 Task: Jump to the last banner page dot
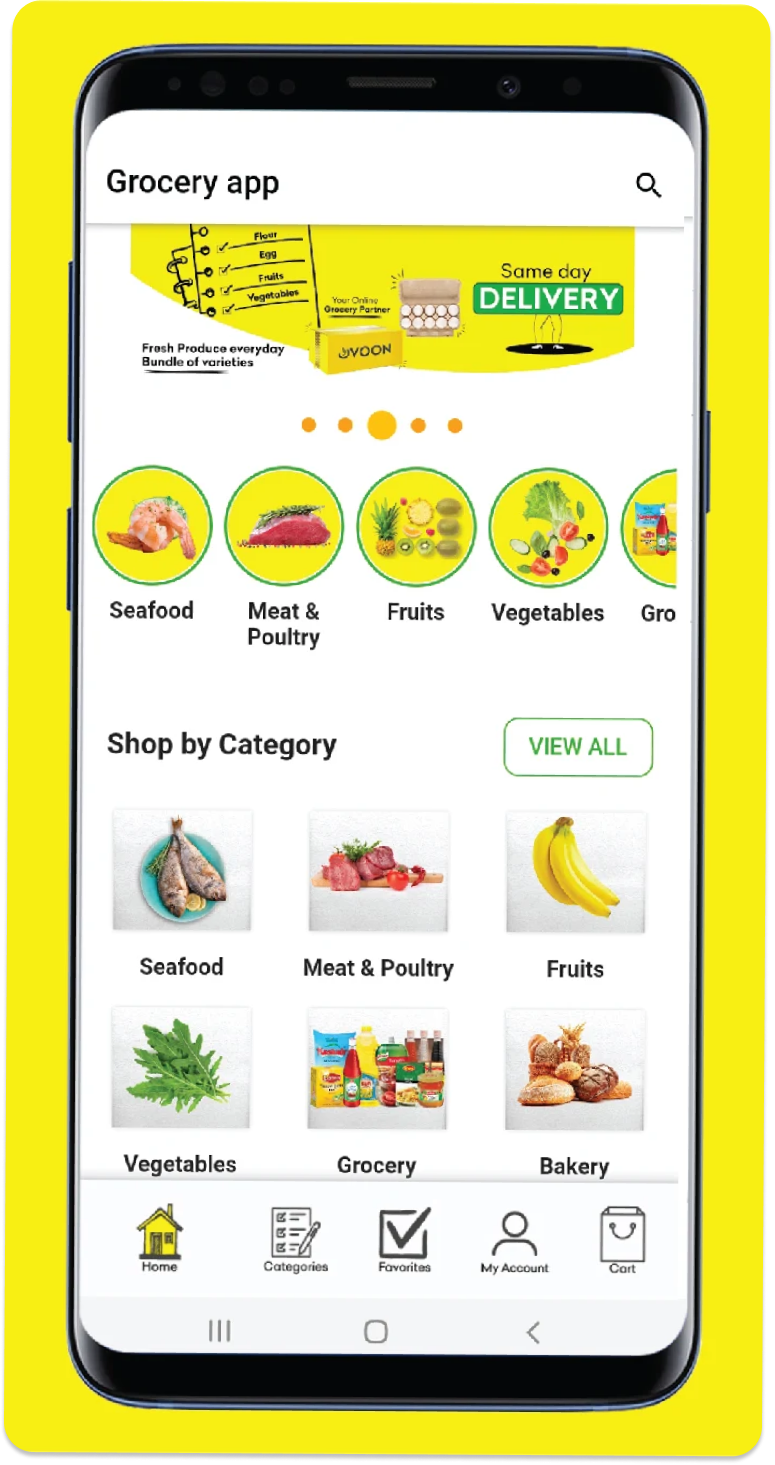tap(455, 425)
